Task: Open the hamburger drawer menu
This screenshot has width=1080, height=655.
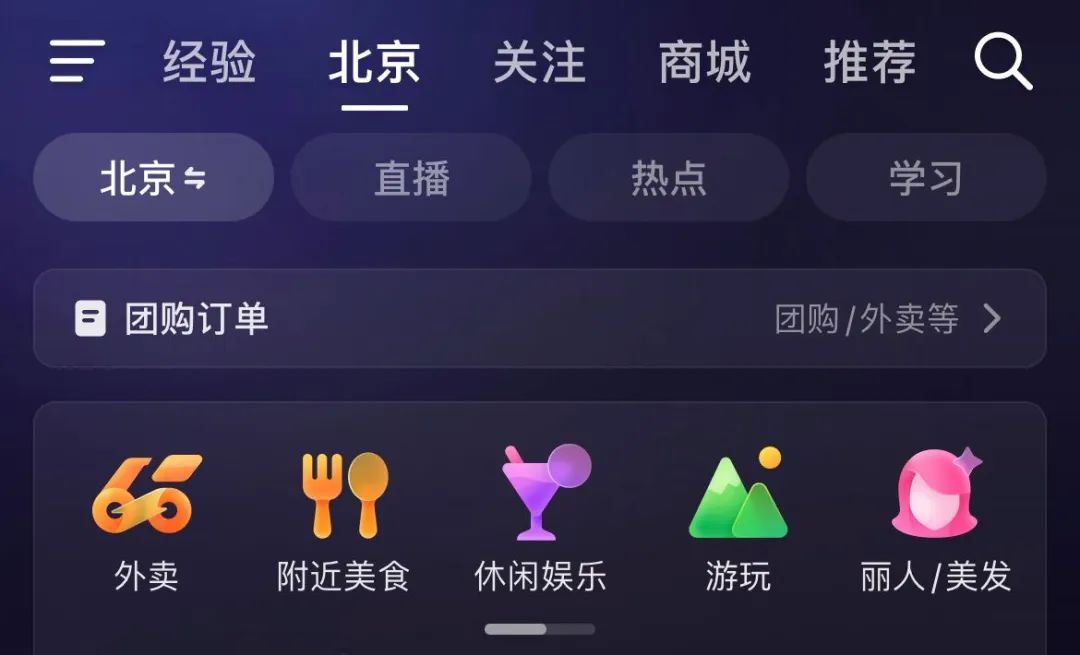Action: (77, 61)
